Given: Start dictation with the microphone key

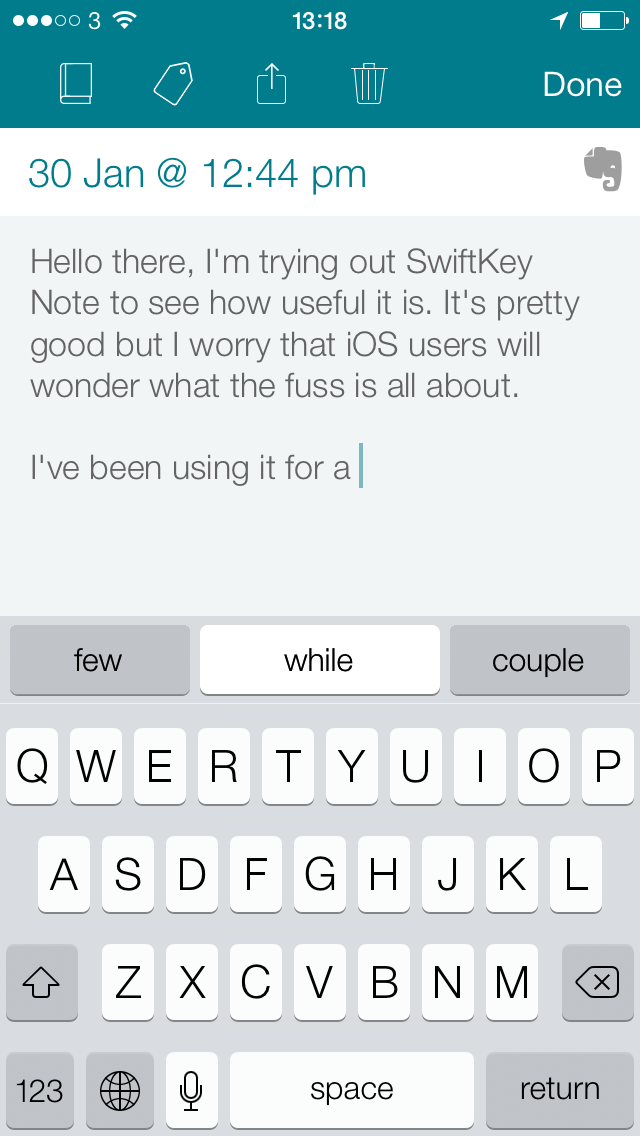Looking at the screenshot, I should [191, 1091].
